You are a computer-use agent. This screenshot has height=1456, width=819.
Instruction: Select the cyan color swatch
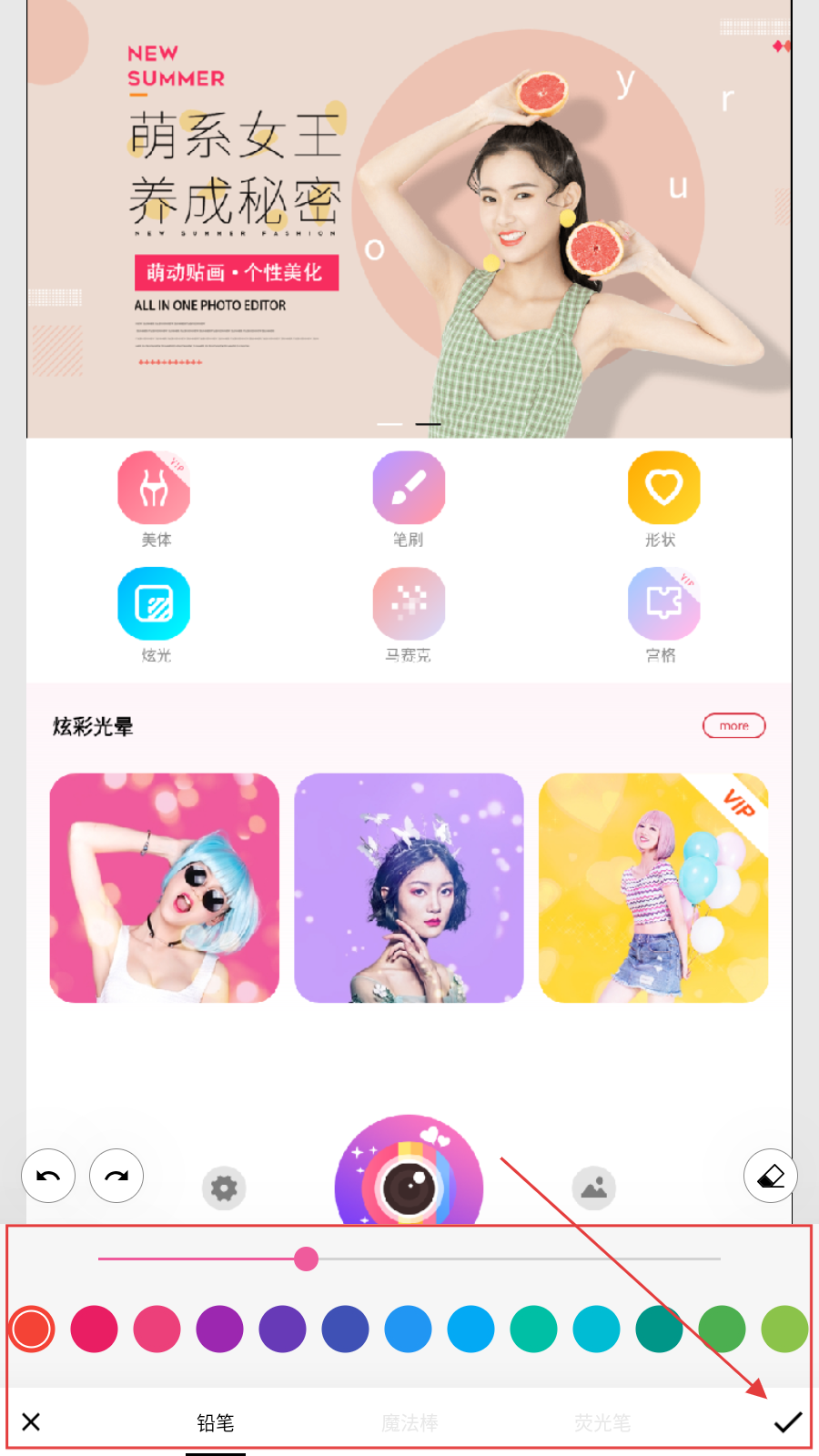click(596, 1329)
